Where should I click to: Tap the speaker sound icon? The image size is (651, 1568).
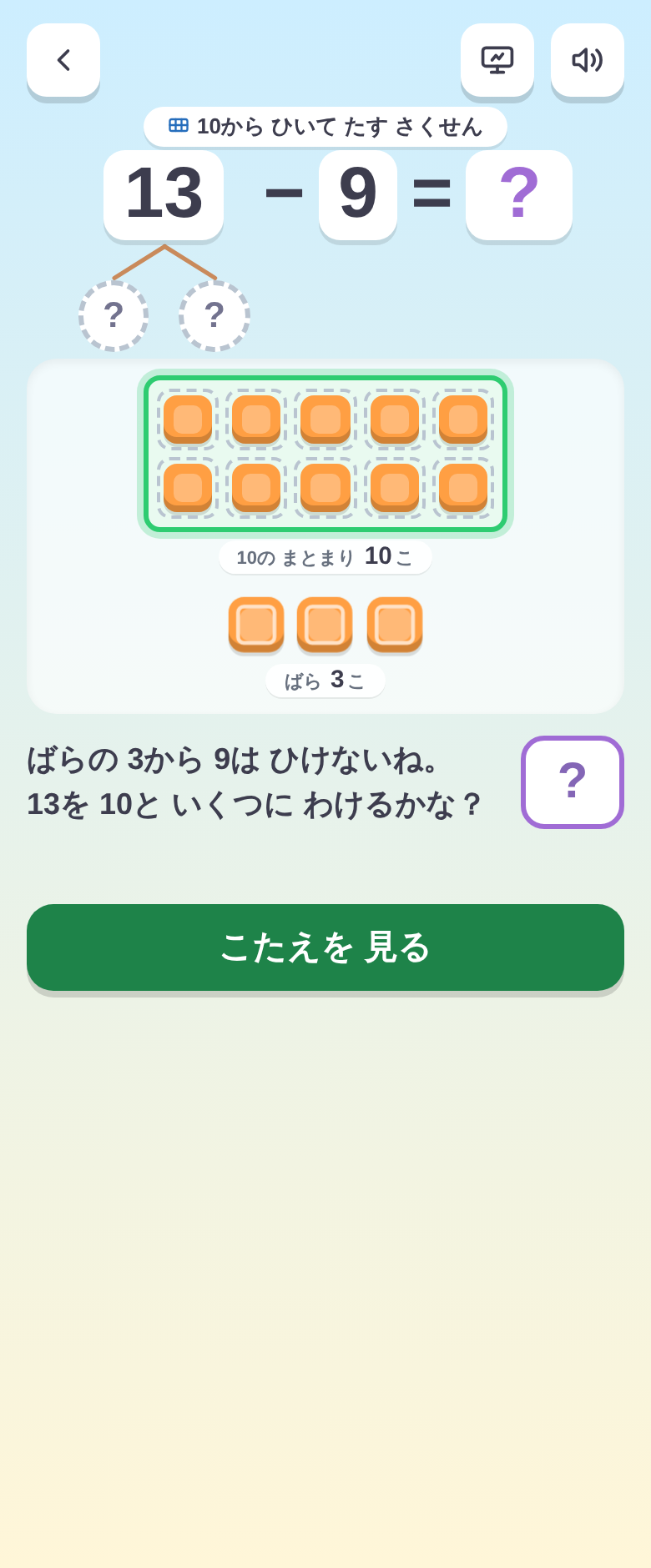[x=588, y=60]
